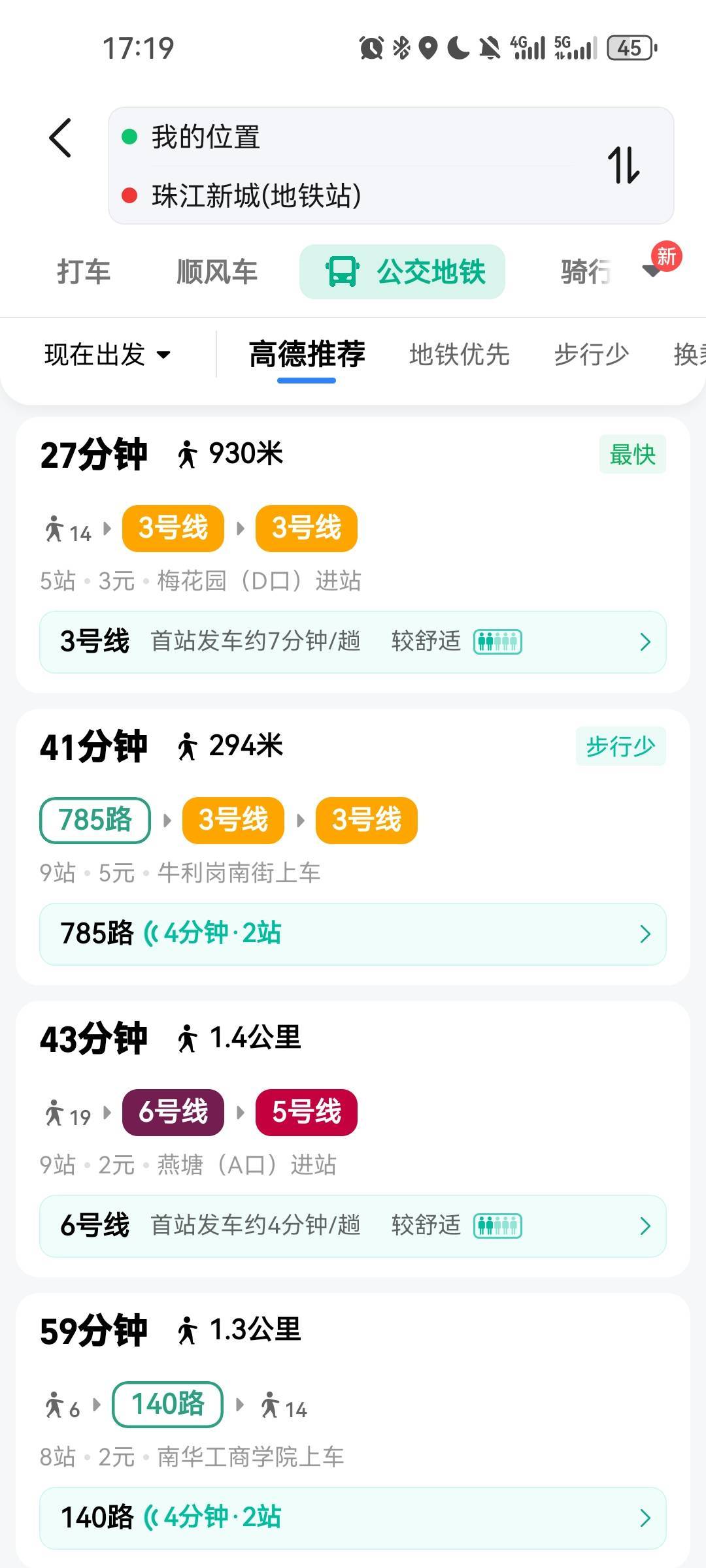The height and width of the screenshot is (1568, 706).
Task: Sort routes by 步行少
Action: coord(591,355)
